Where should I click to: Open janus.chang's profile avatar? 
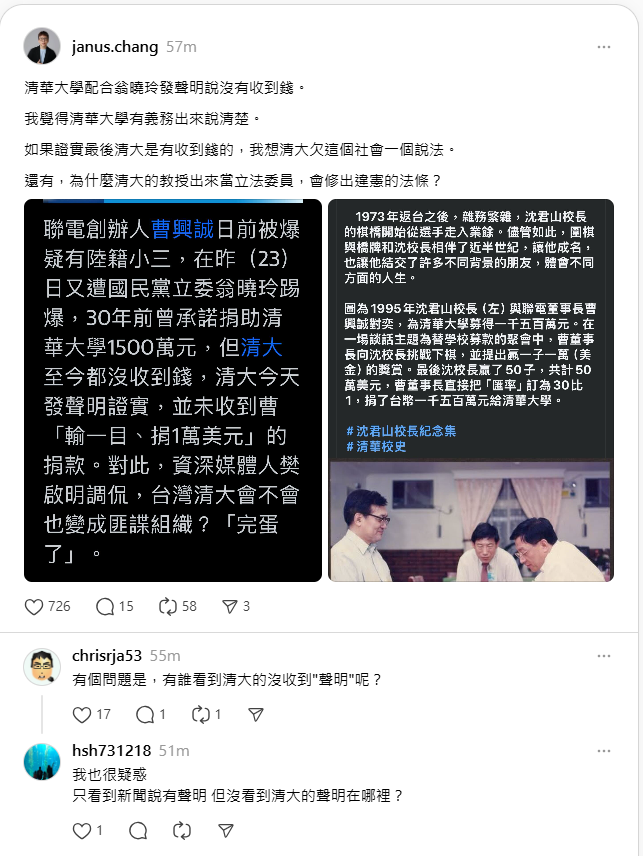pos(42,47)
